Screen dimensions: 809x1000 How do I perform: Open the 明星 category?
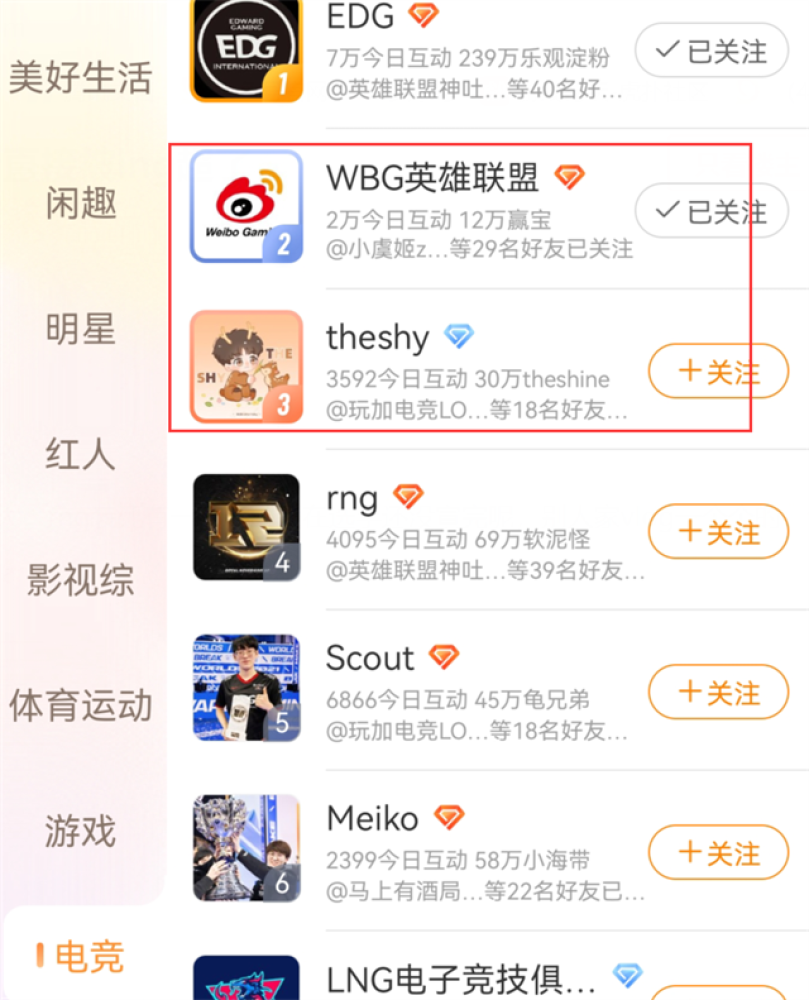click(80, 329)
